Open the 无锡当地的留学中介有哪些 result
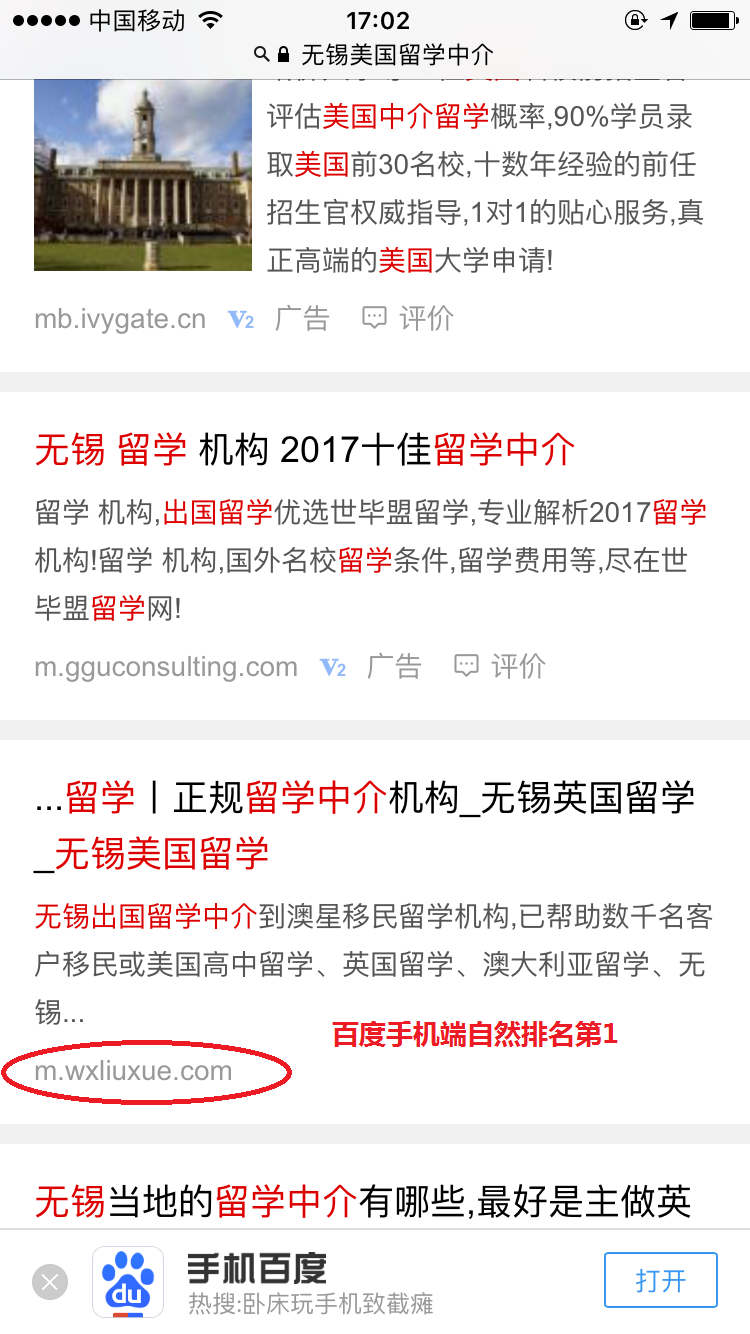 (363, 1201)
